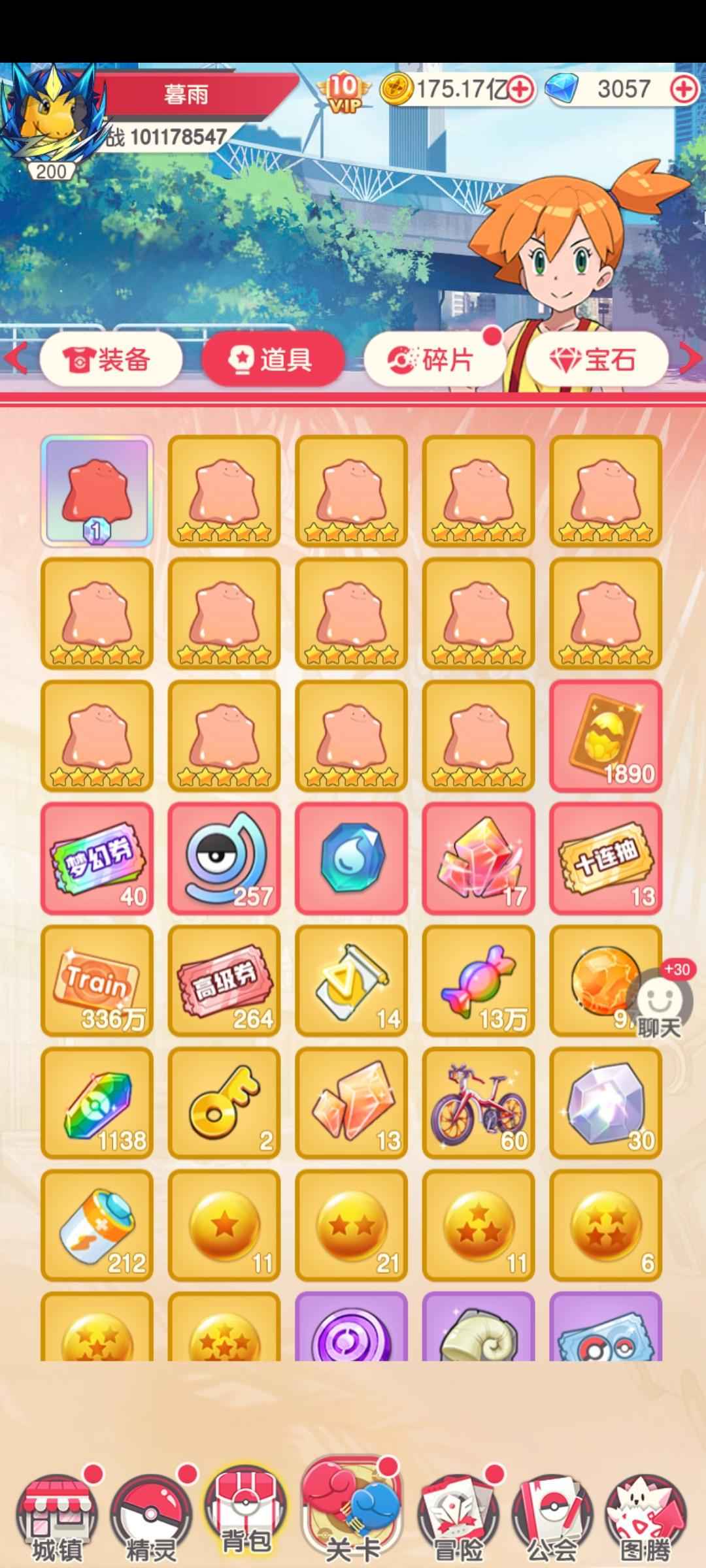
Task: Show previous tabs with left arrow
Action: coord(14,358)
